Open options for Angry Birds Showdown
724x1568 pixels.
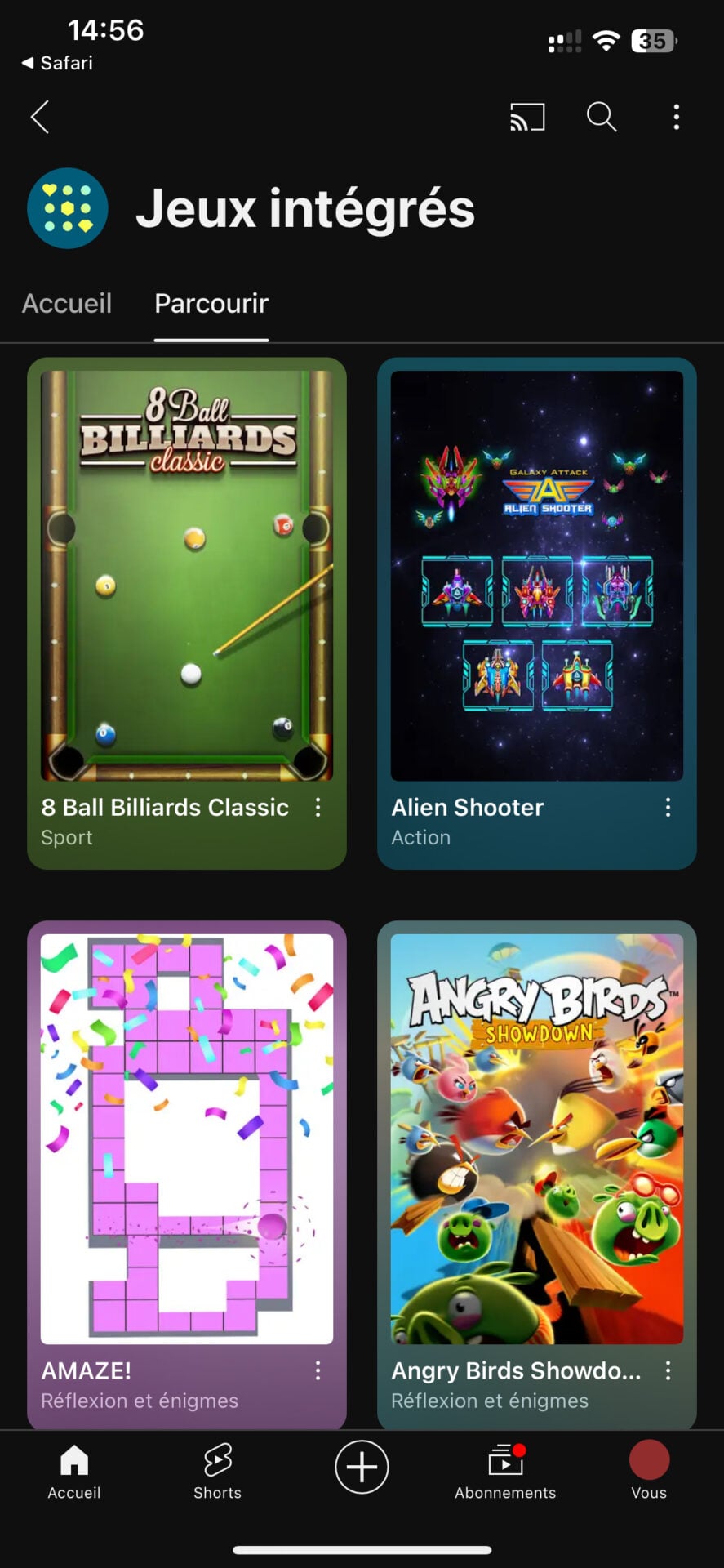tap(668, 1370)
